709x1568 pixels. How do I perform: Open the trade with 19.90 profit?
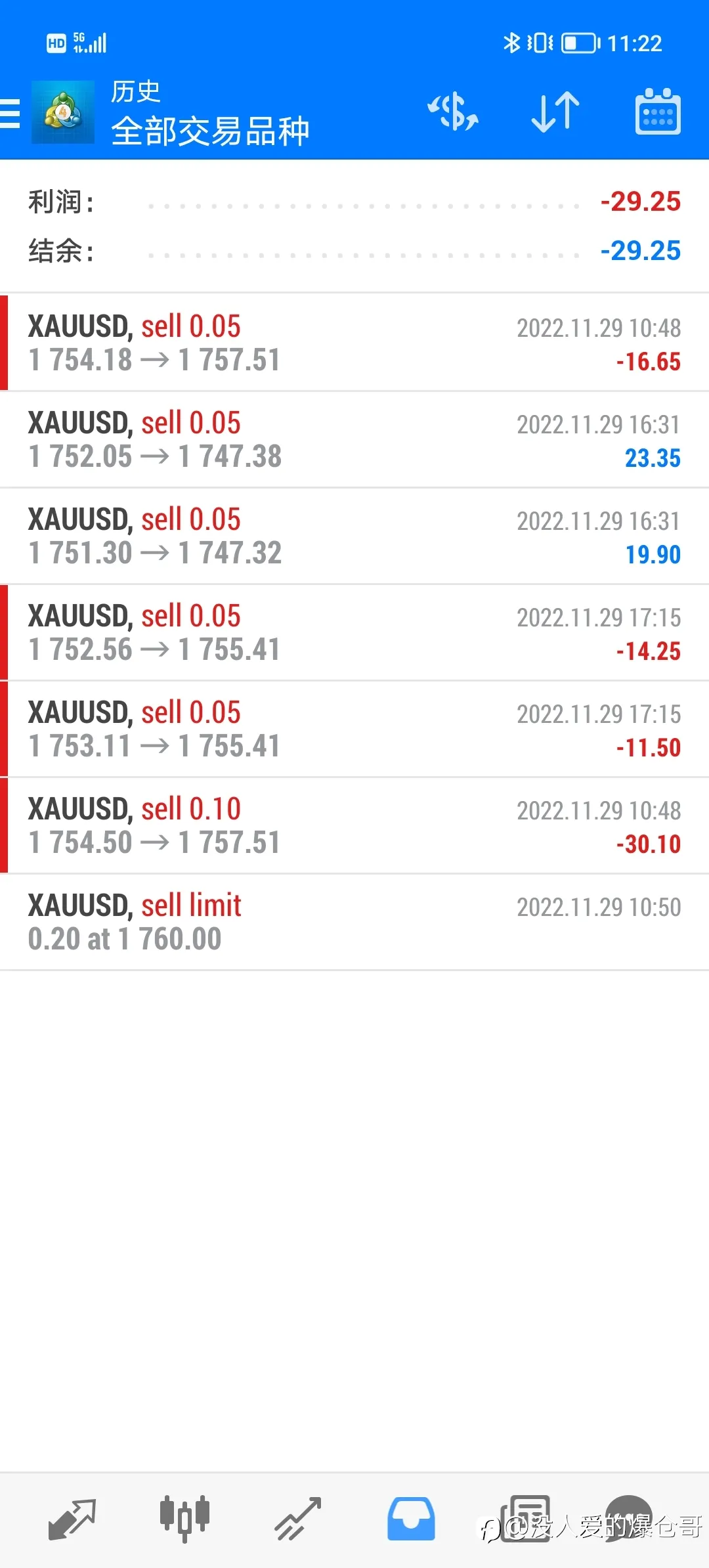click(354, 536)
